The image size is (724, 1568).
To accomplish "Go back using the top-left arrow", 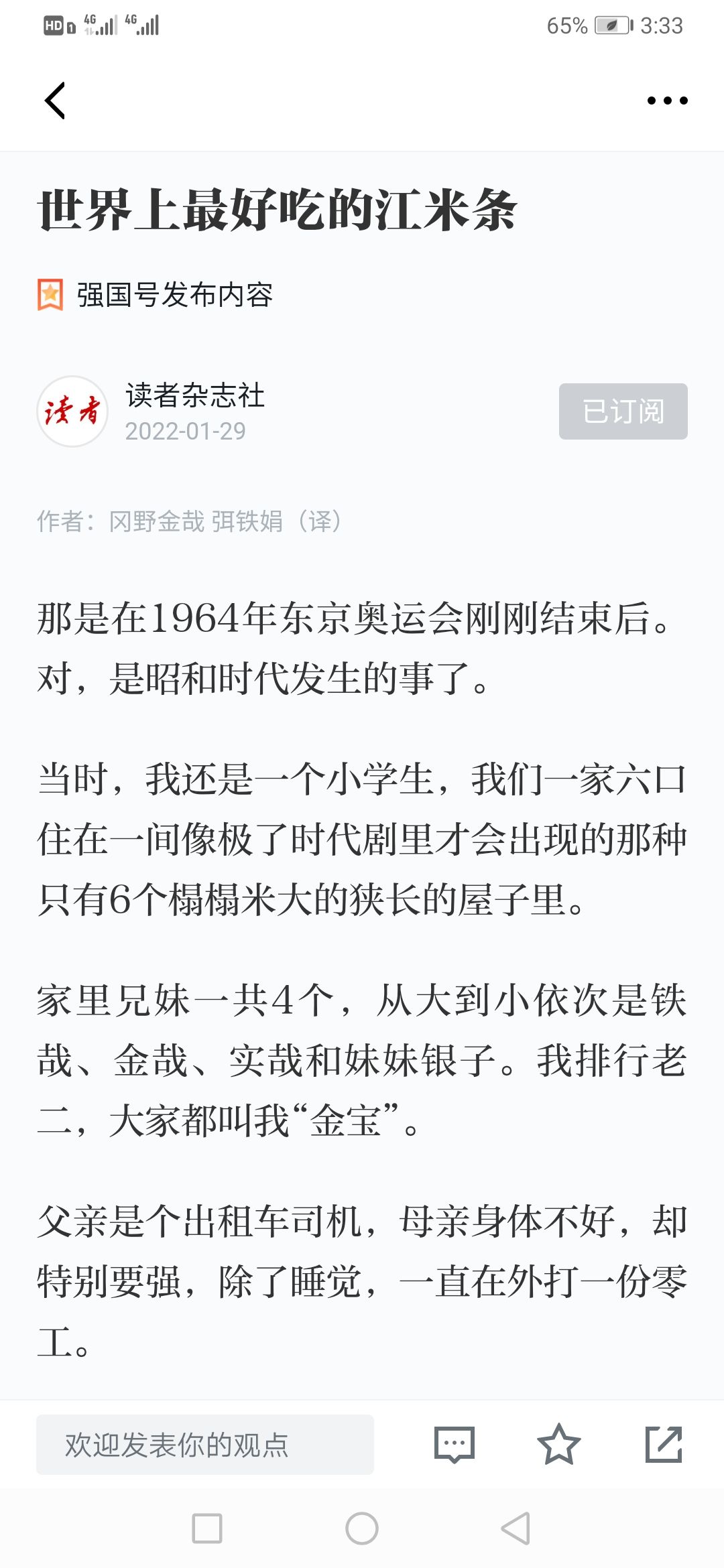I will tap(55, 101).
